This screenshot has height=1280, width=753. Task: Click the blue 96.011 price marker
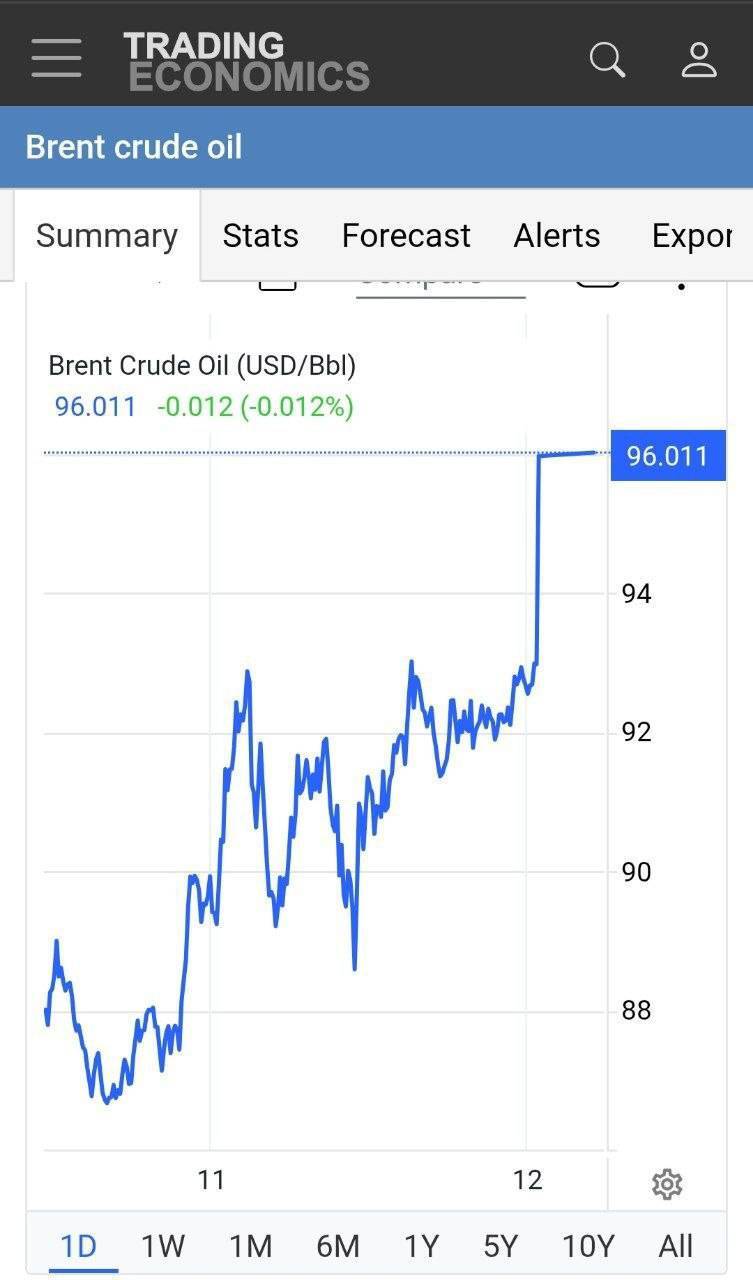point(667,456)
